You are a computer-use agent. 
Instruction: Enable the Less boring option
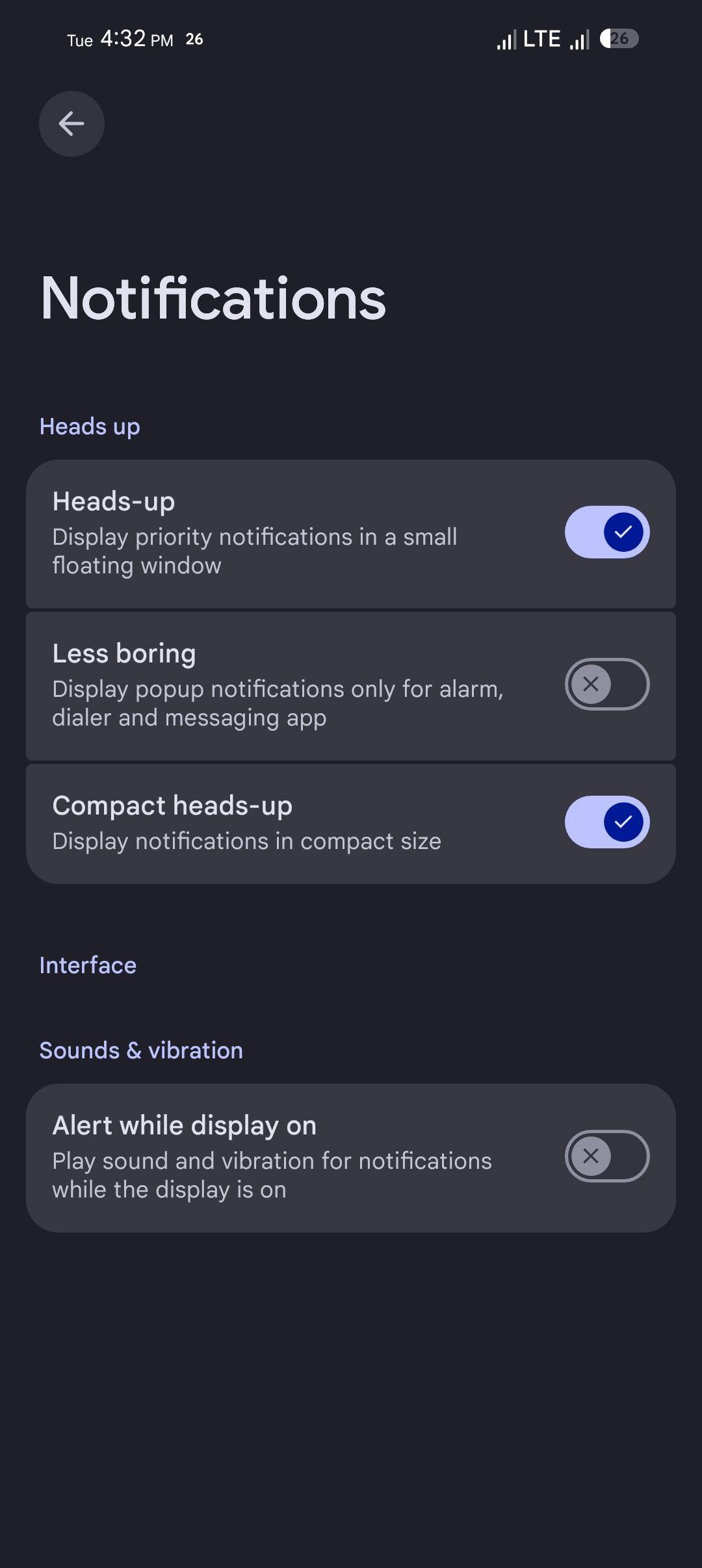[x=606, y=685]
